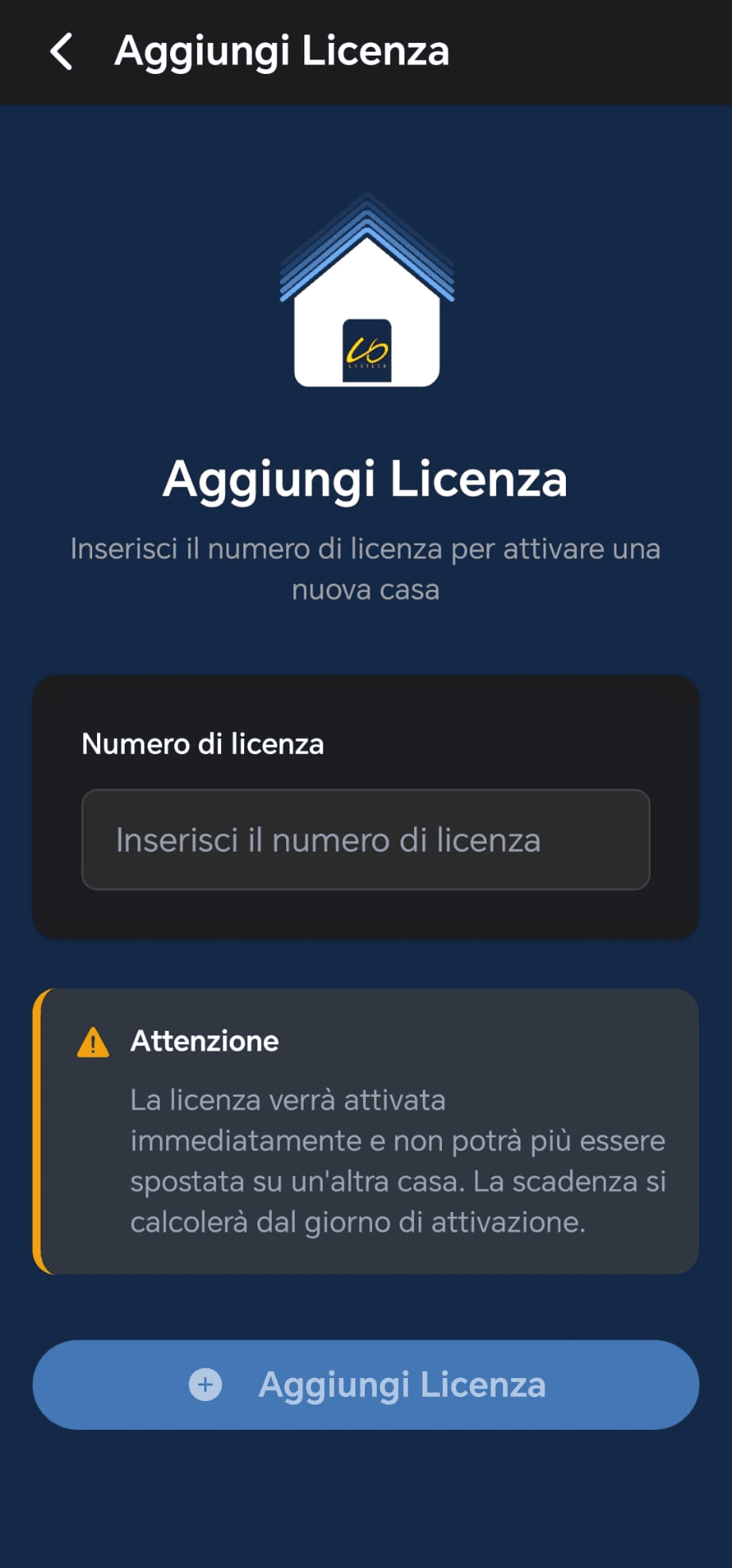Click the instruction text about activating a new house

click(366, 568)
